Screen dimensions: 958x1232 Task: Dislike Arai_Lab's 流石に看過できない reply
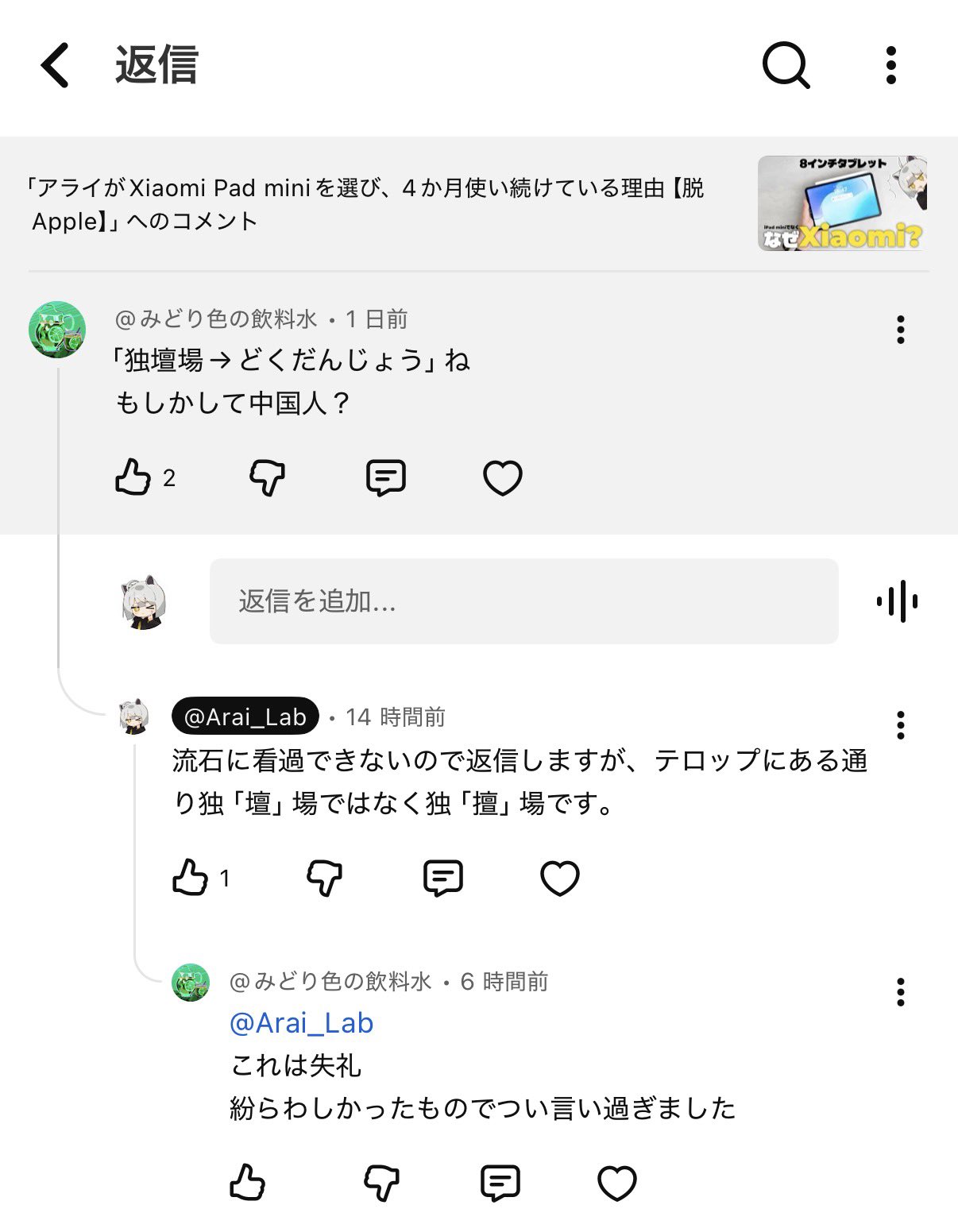(x=324, y=878)
